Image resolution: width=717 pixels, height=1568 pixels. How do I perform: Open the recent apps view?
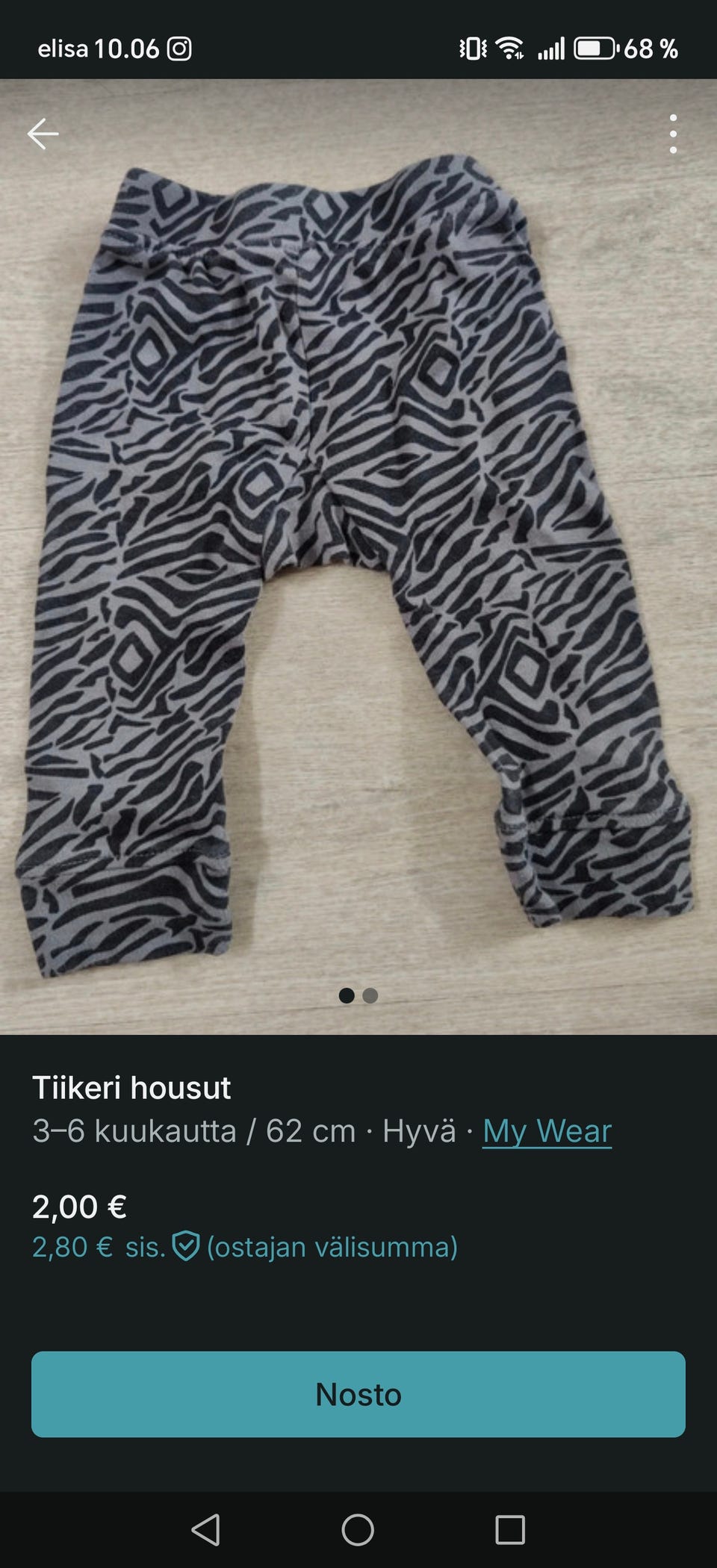(x=510, y=1530)
